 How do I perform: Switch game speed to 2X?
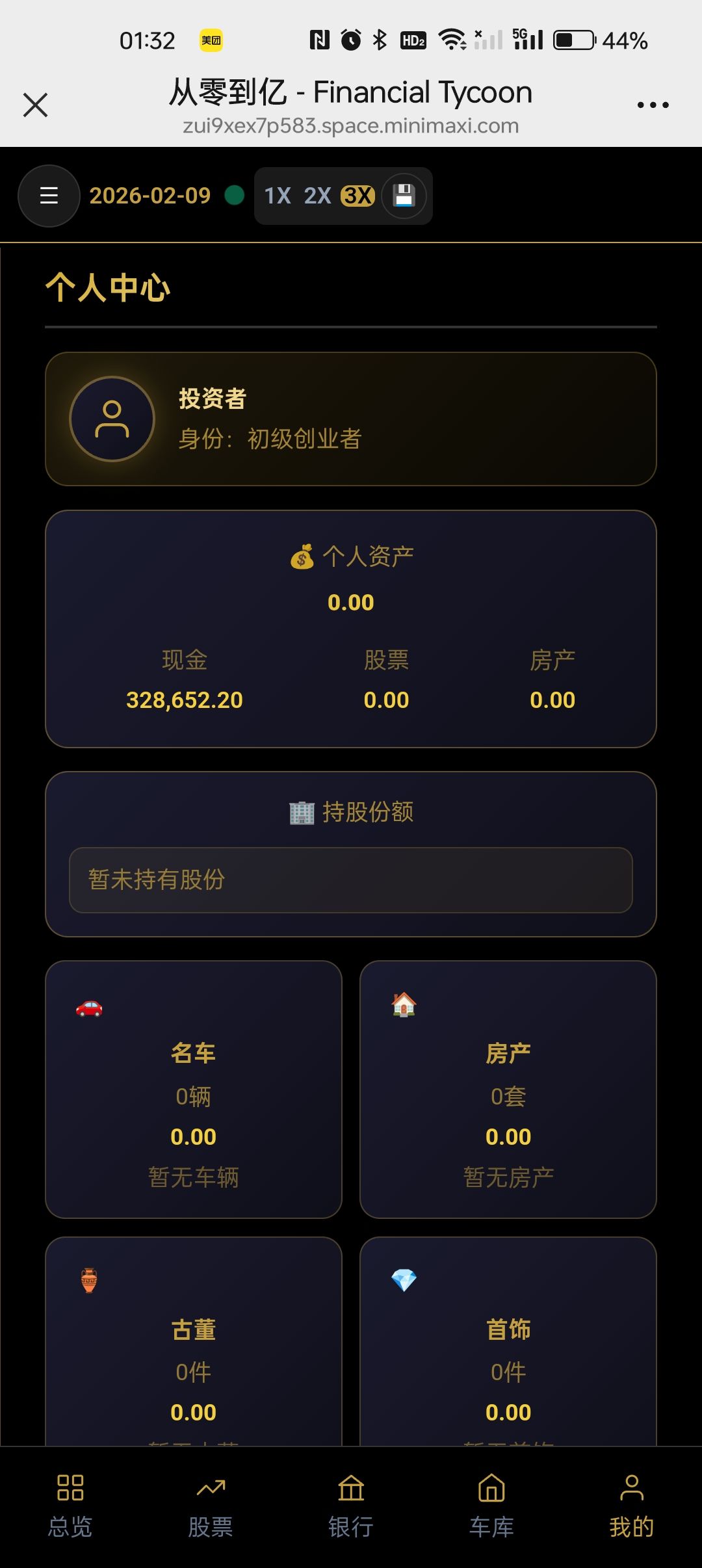coord(318,196)
